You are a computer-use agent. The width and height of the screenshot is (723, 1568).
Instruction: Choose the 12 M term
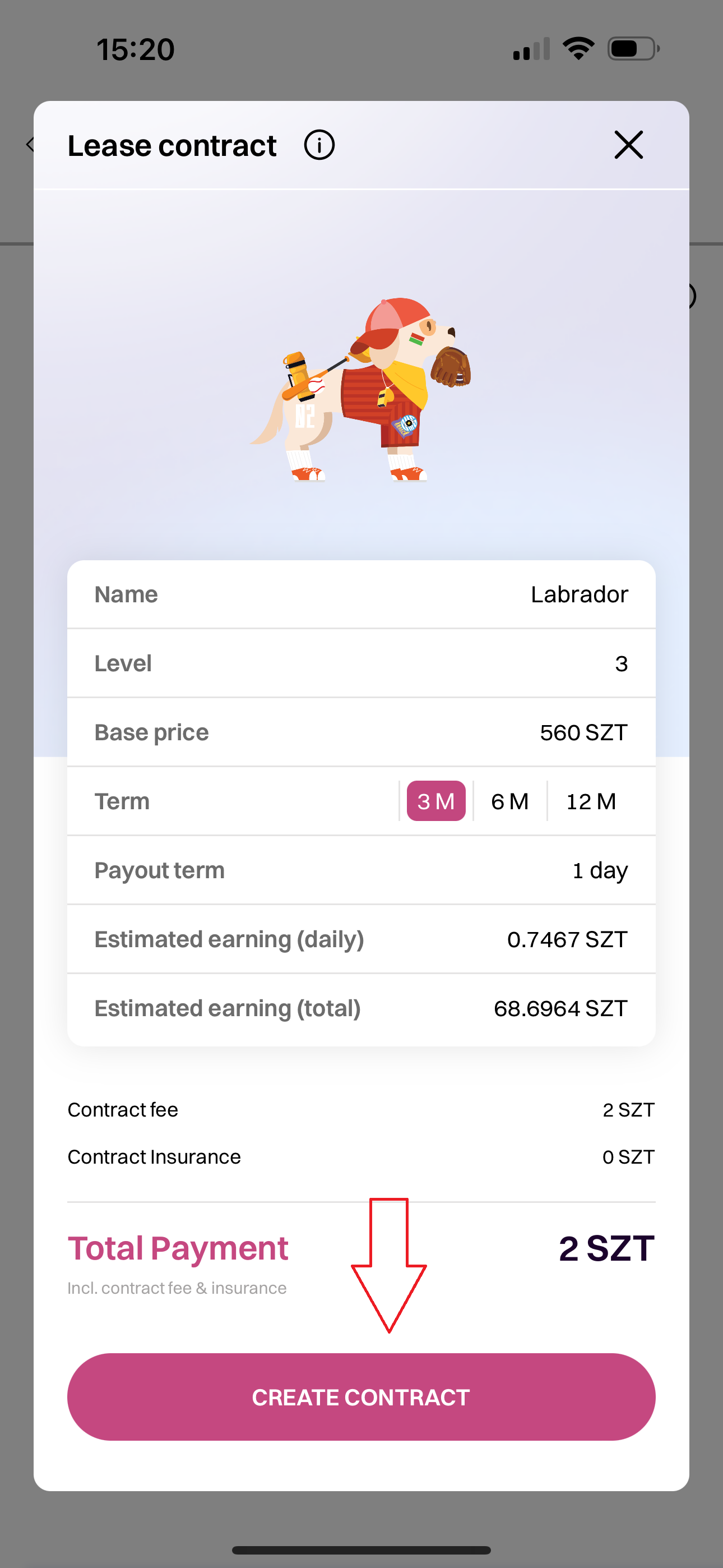tap(590, 801)
